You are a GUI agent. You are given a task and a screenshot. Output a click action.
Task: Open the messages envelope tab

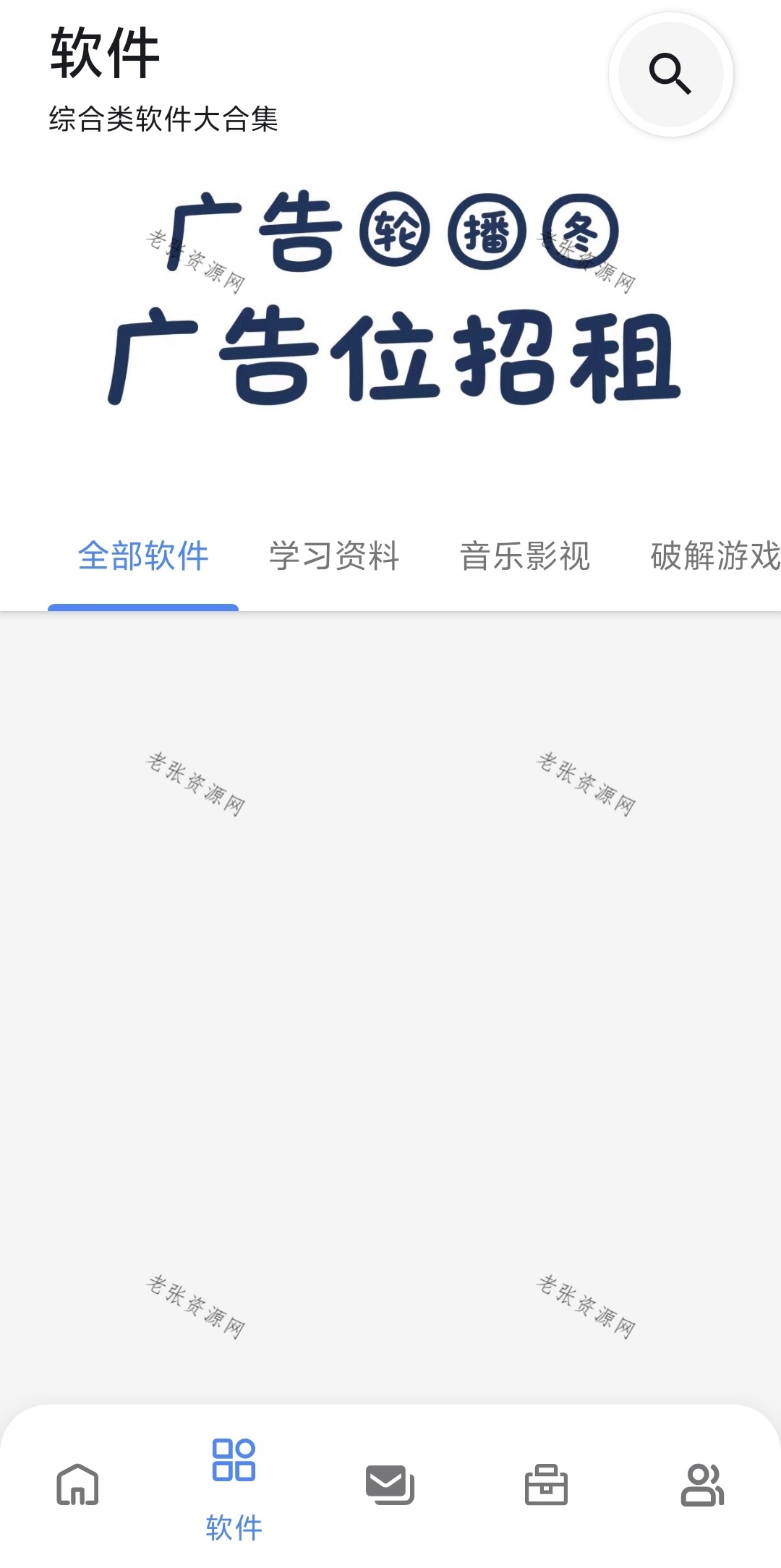(390, 1484)
